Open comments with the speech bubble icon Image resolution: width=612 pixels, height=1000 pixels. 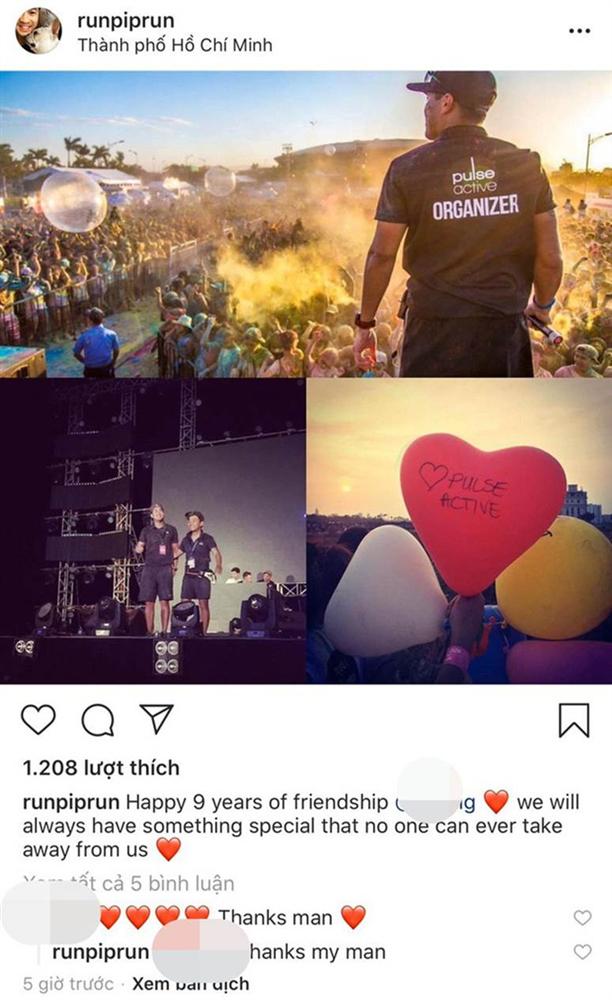tap(97, 719)
